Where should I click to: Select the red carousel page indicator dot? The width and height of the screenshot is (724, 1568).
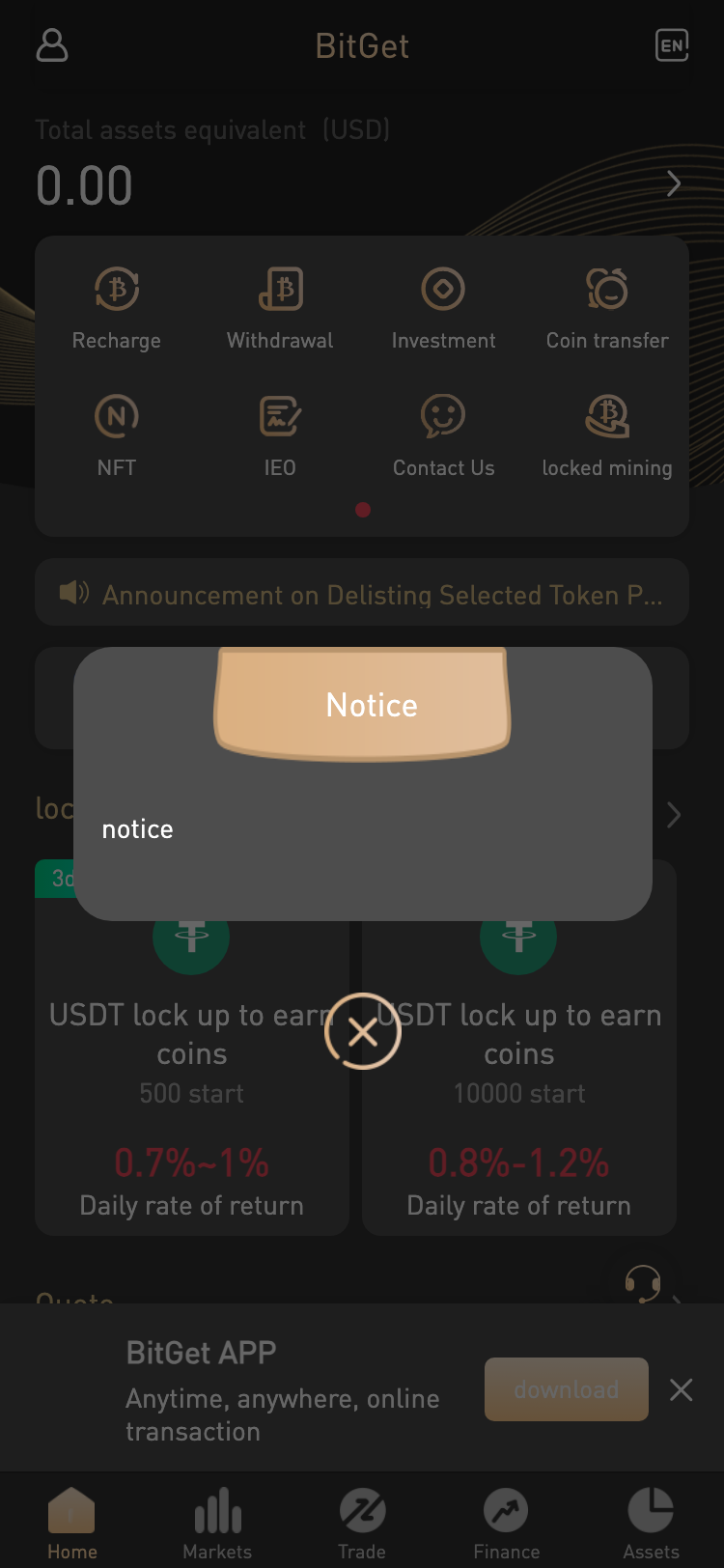click(x=362, y=509)
